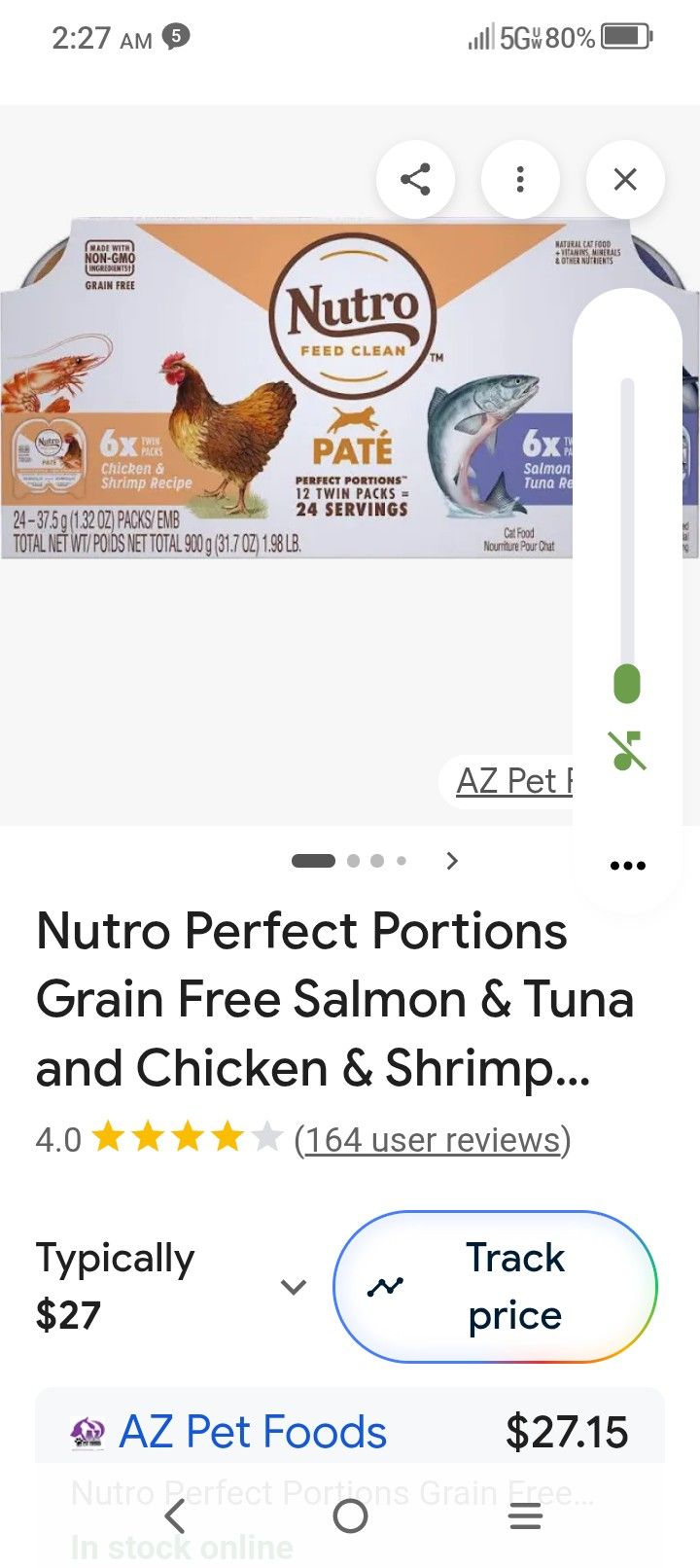This screenshot has width=700, height=1568.
Task: Tap the recent apps icon in the navigation bar
Action: [525, 1515]
